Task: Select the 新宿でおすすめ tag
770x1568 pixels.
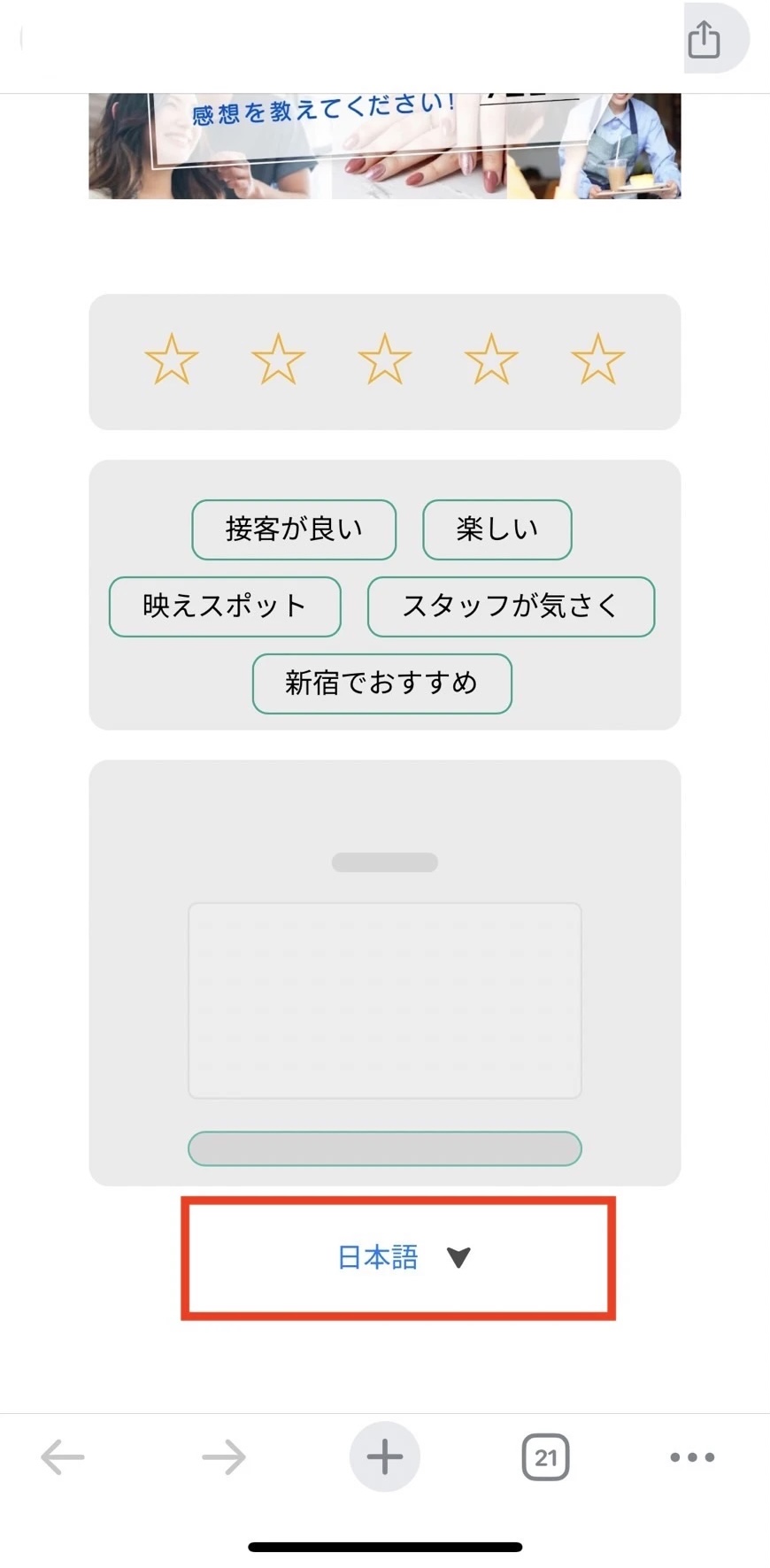Action: 381,684
